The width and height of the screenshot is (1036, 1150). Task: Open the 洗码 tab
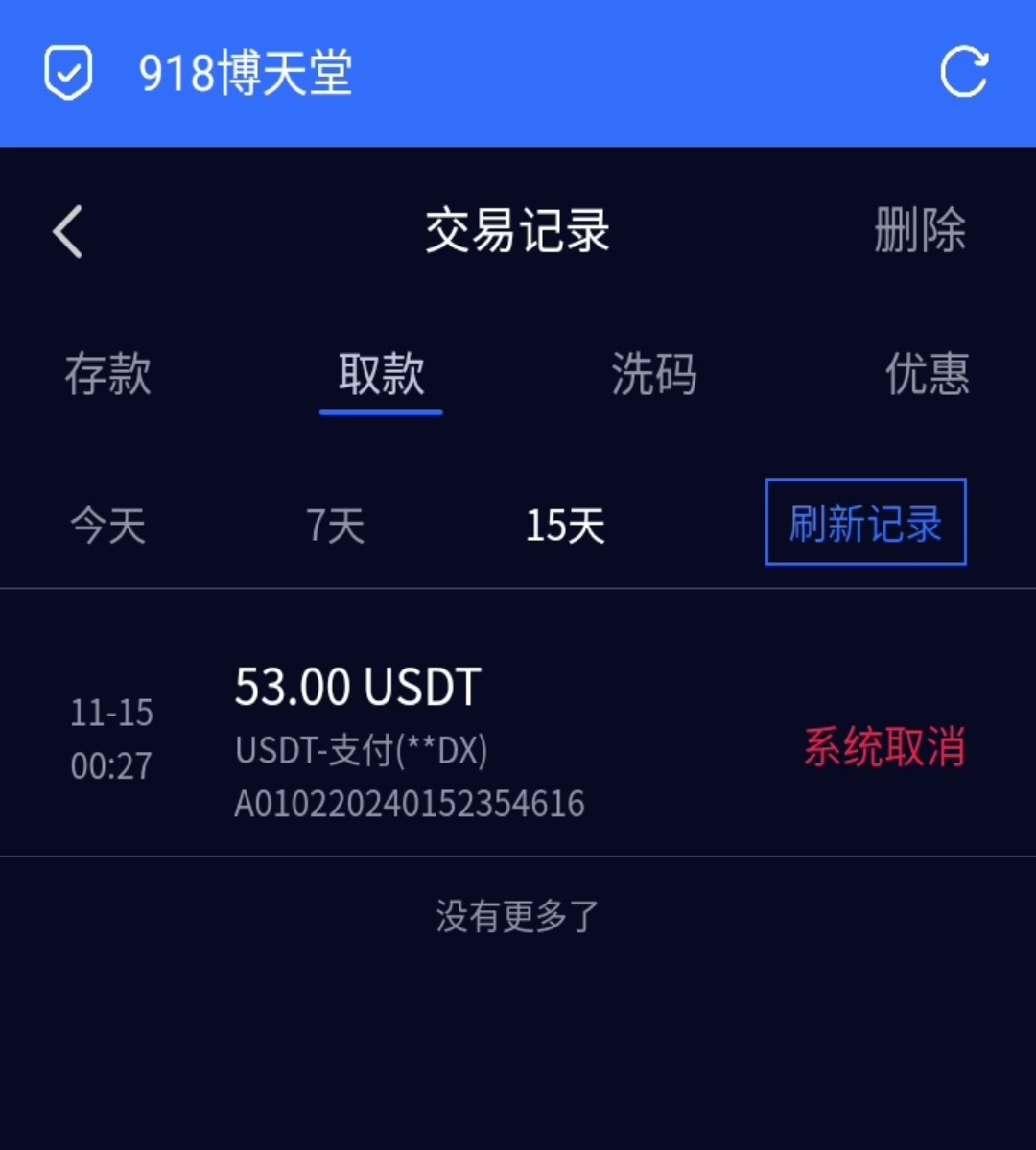tap(654, 374)
